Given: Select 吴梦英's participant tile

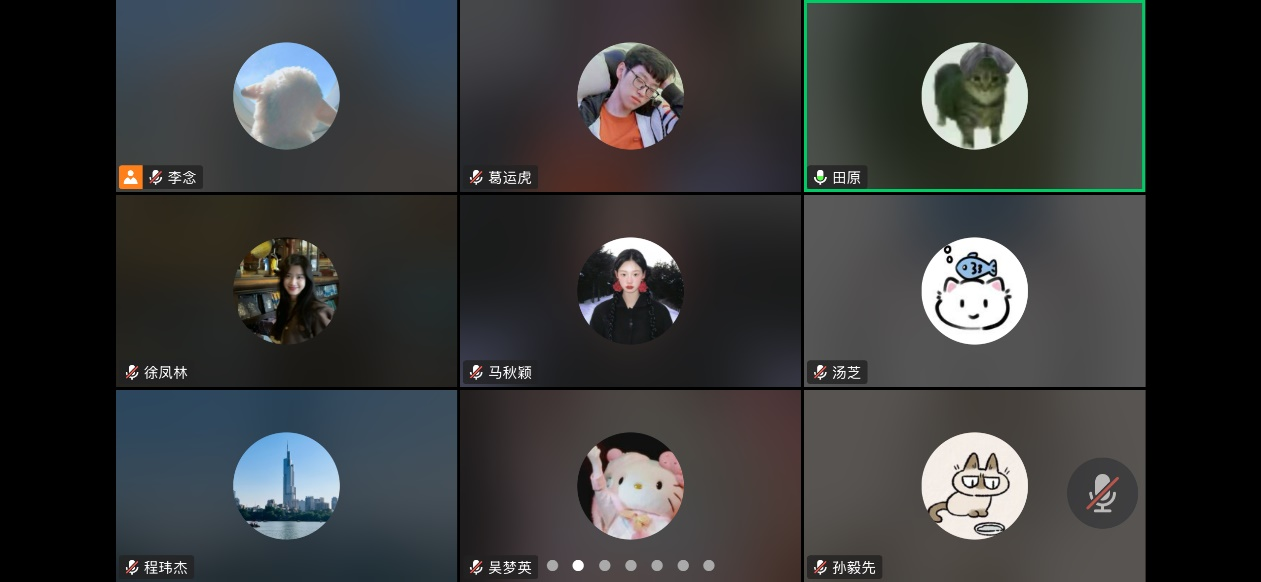Looking at the screenshot, I should coord(630,485).
